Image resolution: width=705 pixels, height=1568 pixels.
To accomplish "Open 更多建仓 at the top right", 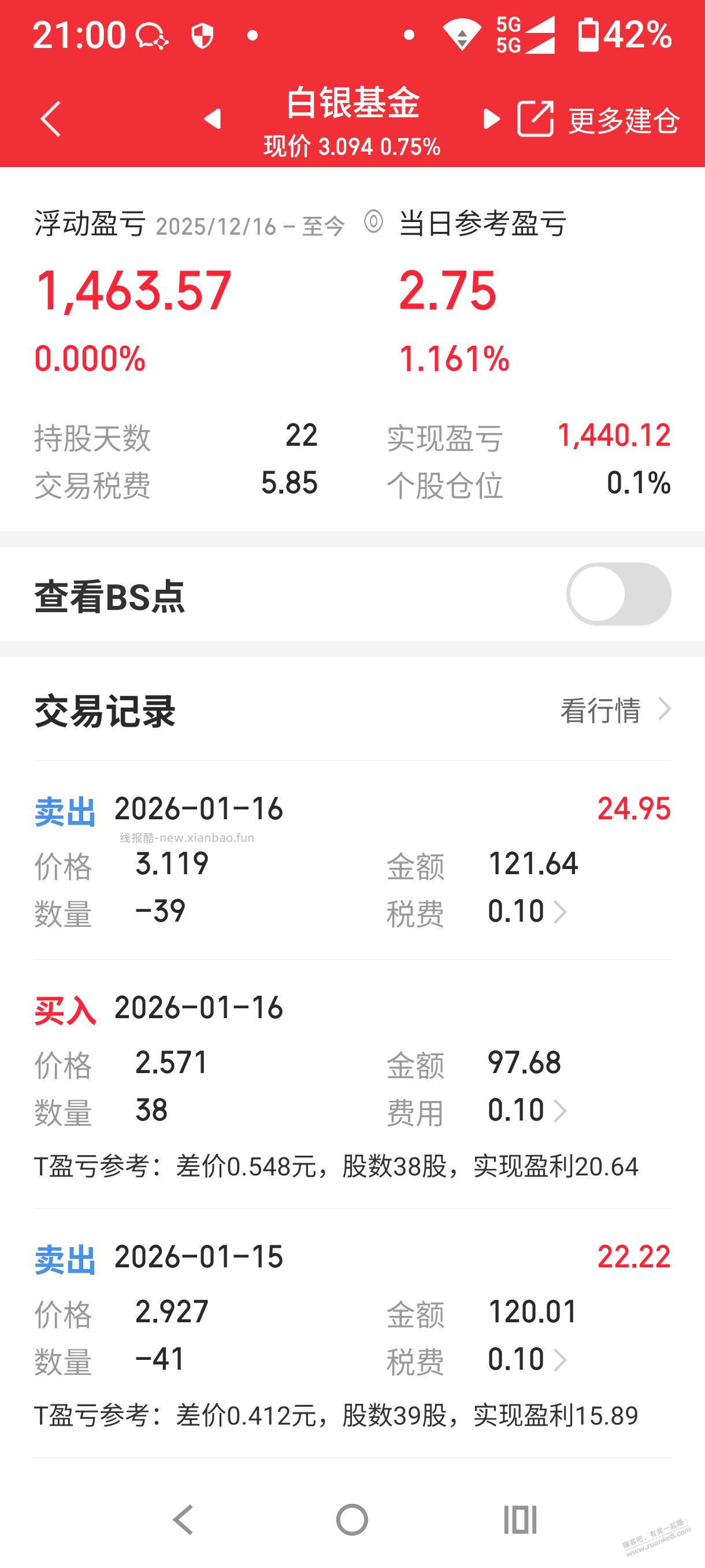I will pyautogui.click(x=621, y=119).
